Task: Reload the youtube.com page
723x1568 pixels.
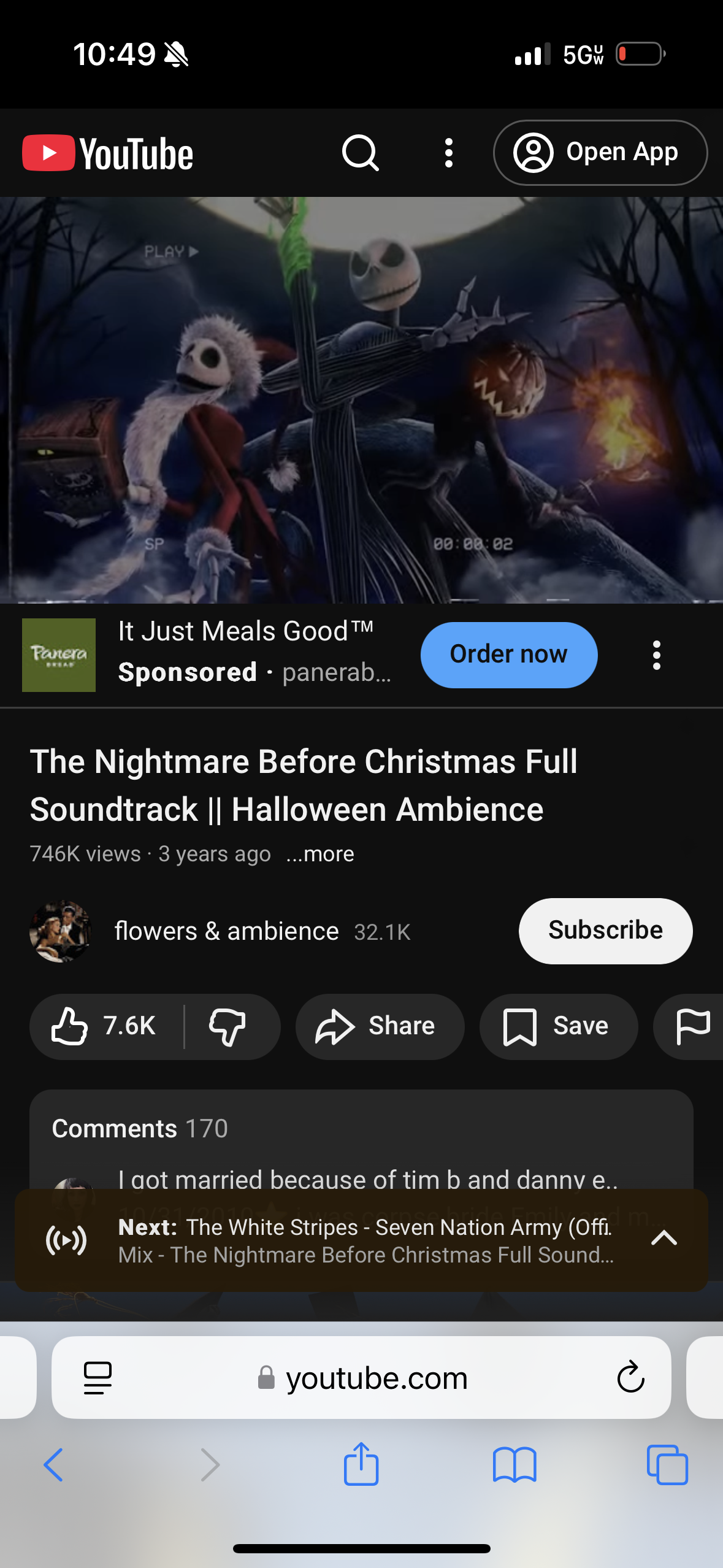Action: tap(630, 1377)
